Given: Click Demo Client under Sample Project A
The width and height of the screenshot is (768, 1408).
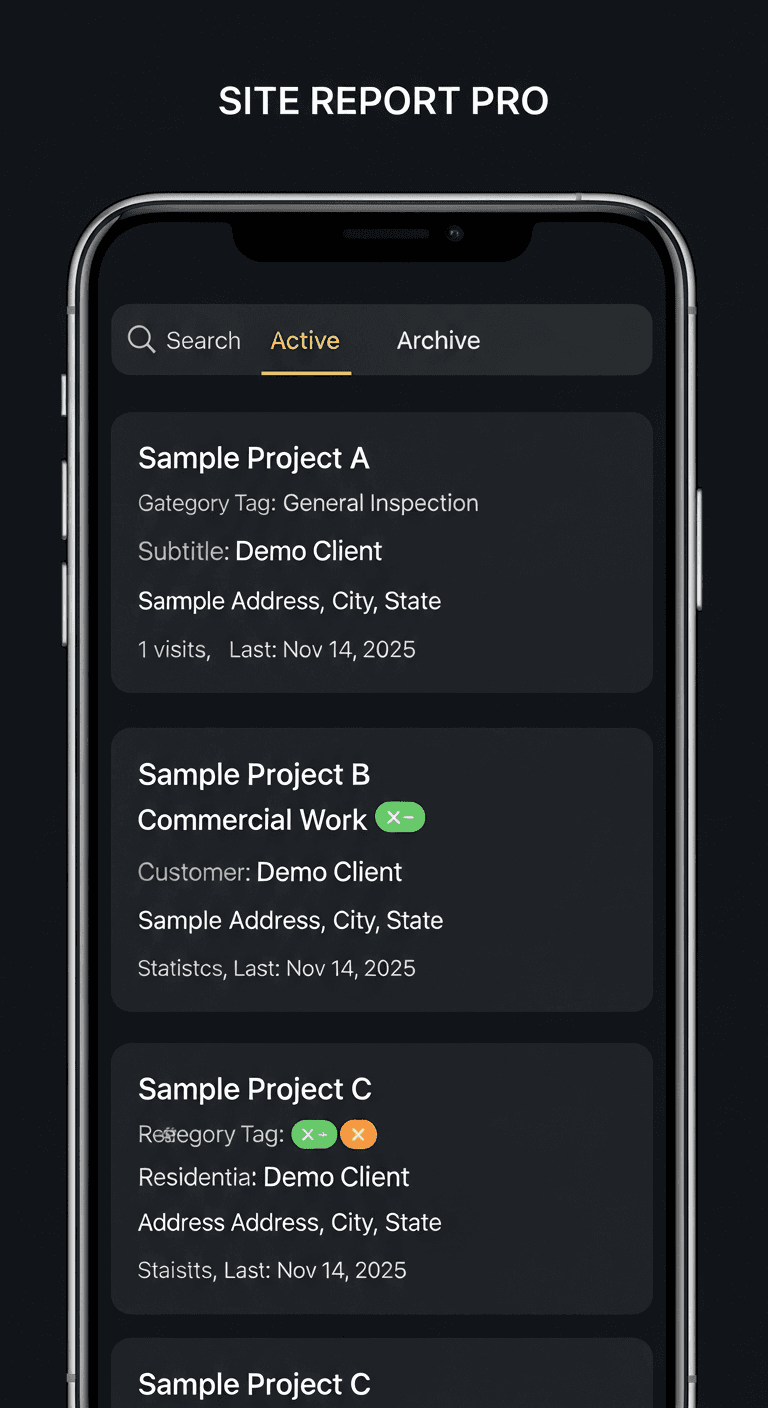Looking at the screenshot, I should click(308, 551).
